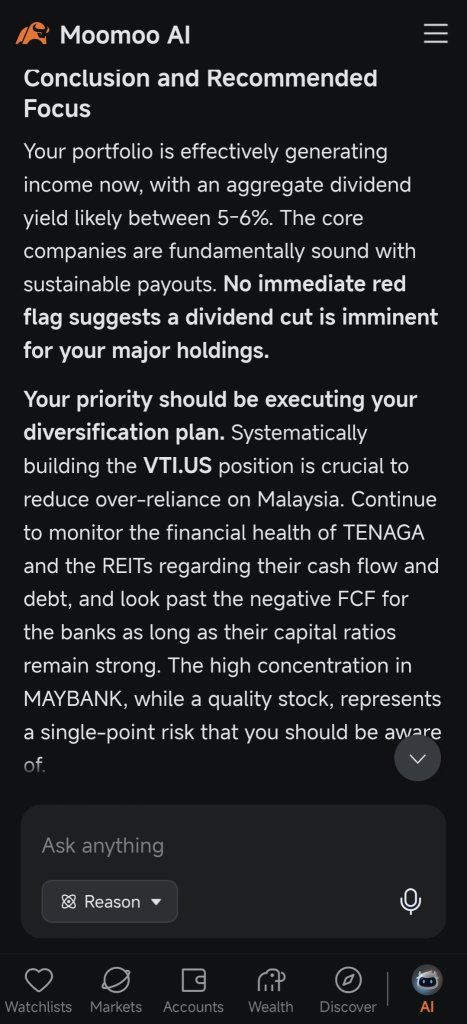Open the Discover tab

(x=348, y=990)
